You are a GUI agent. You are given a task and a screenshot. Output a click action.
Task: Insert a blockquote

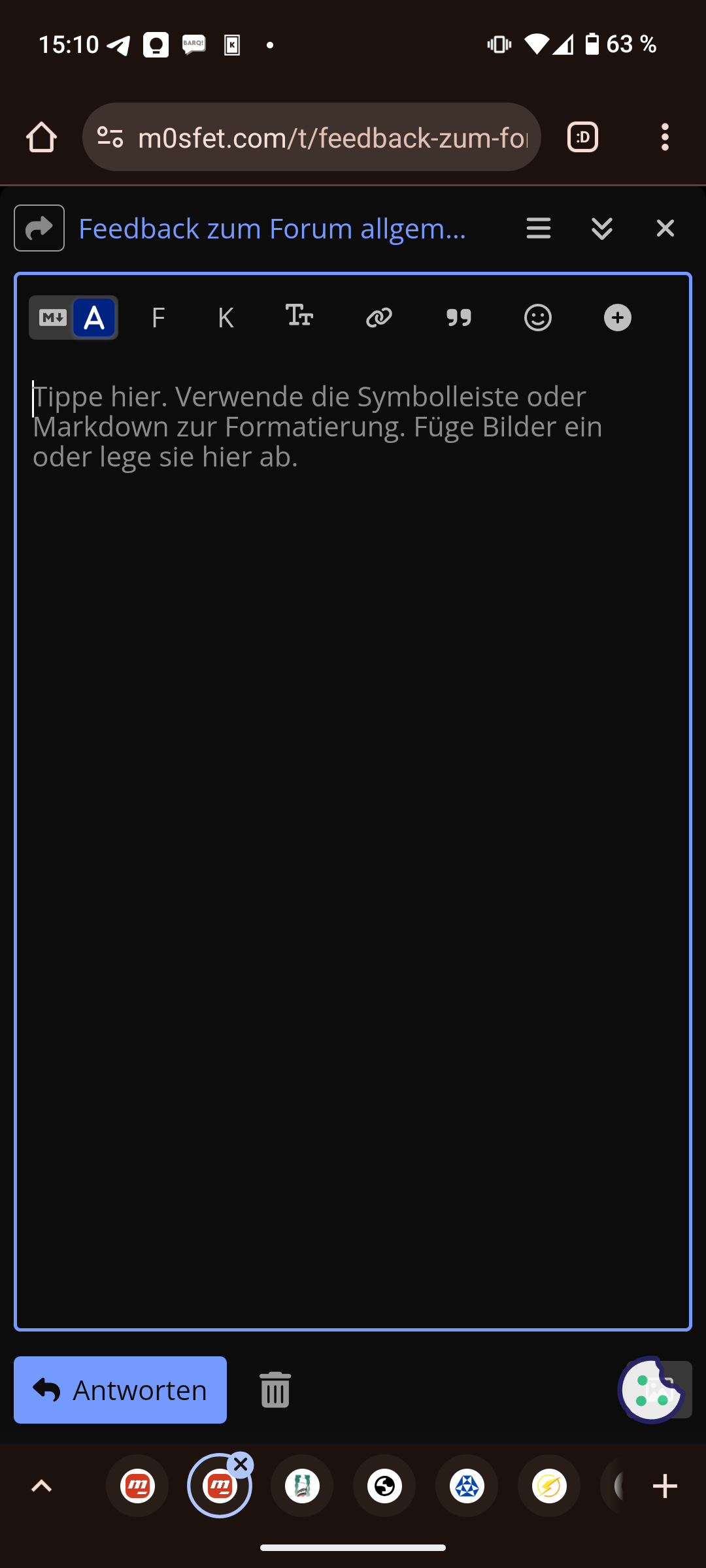click(x=458, y=318)
